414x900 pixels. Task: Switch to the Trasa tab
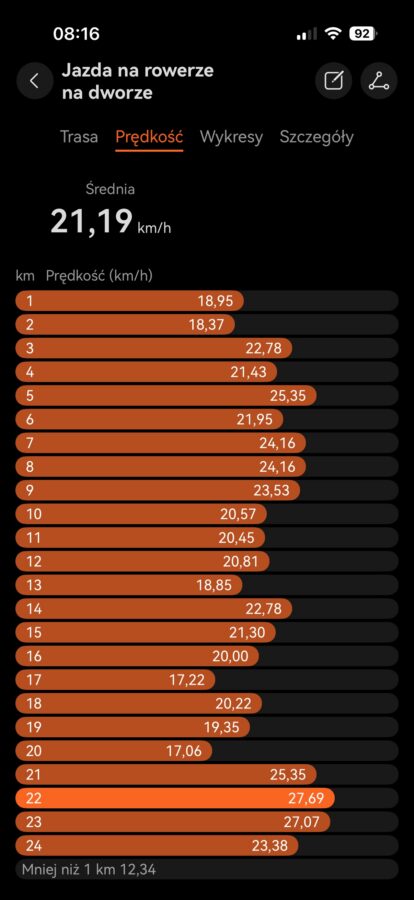79,137
